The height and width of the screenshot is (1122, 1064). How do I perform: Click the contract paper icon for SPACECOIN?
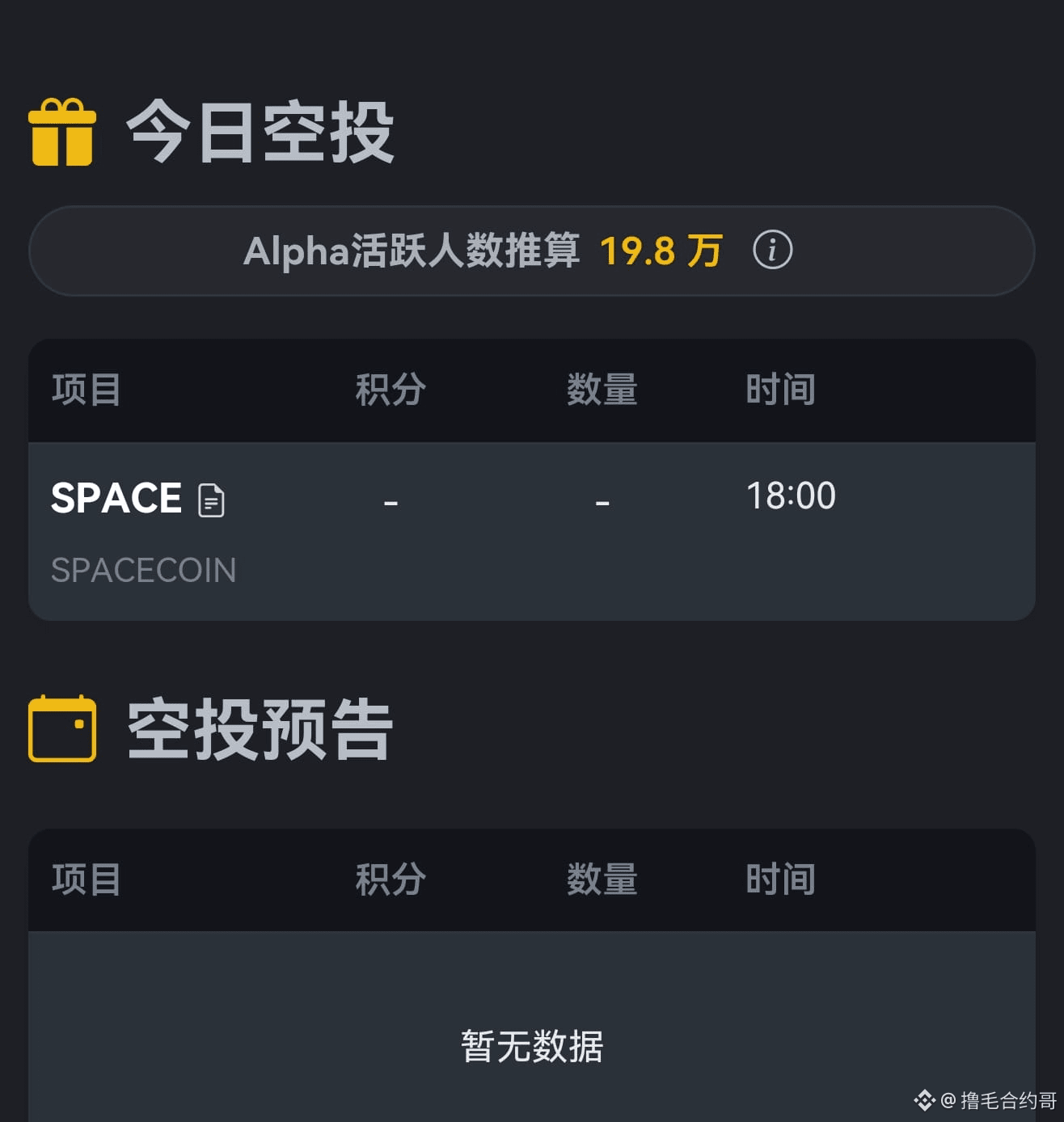(211, 499)
